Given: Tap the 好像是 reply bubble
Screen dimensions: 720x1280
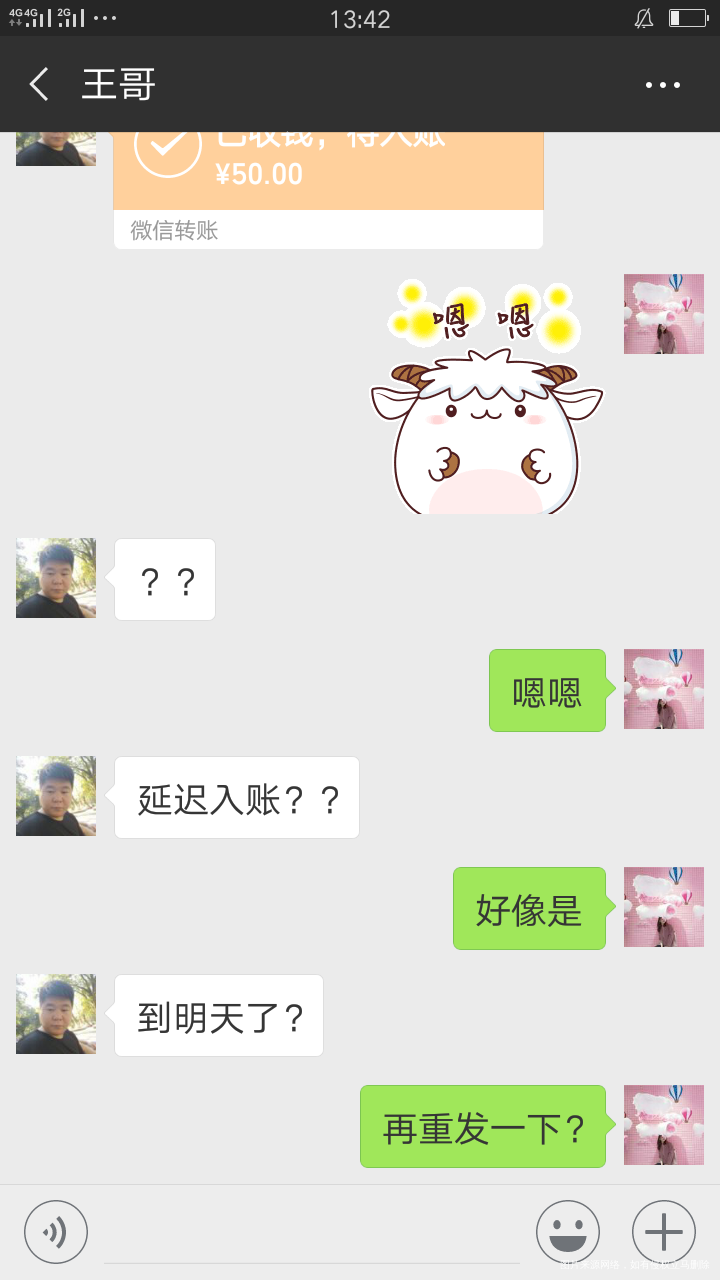Looking at the screenshot, I should click(x=529, y=907).
